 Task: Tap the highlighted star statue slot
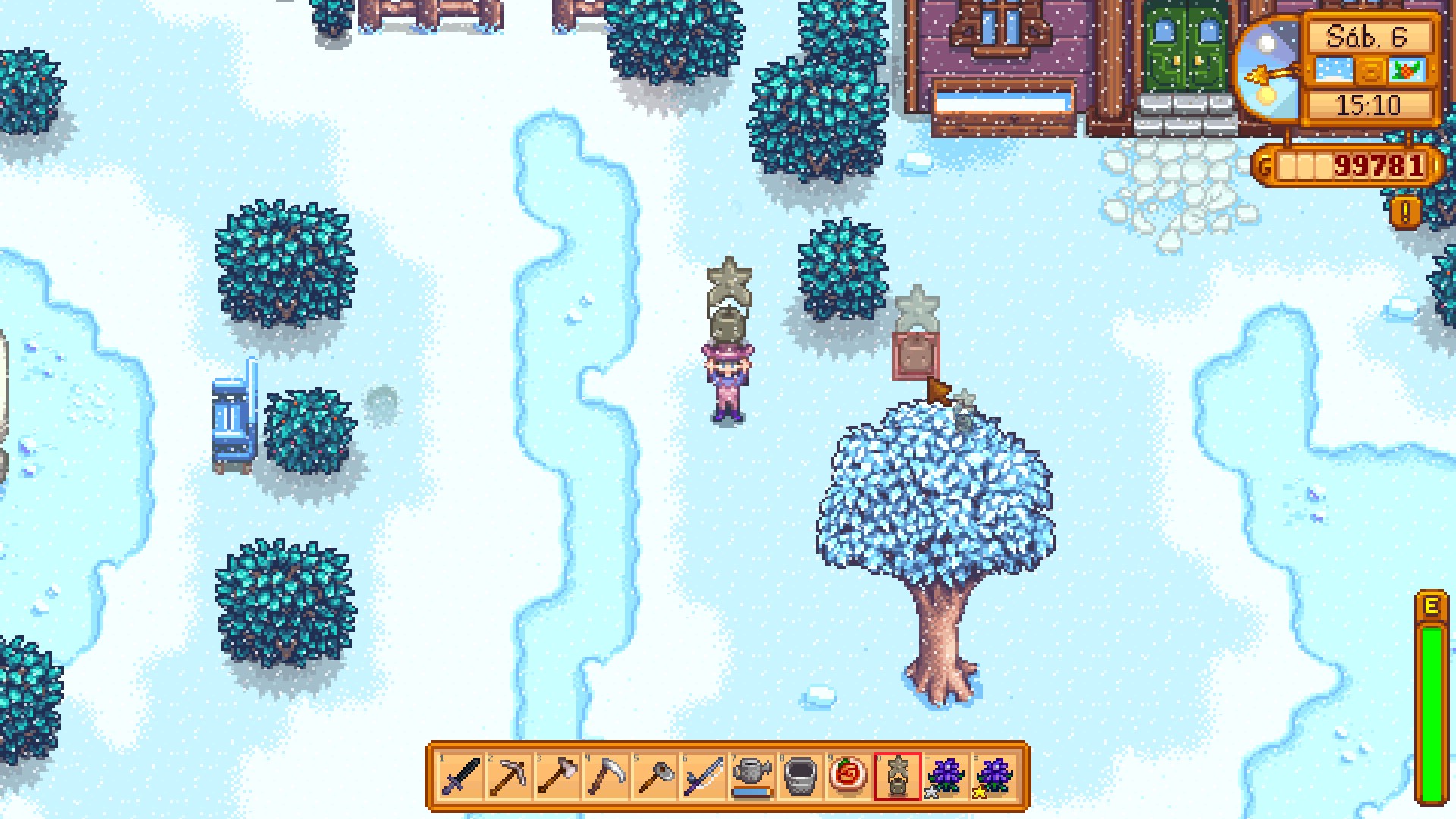pos(897,777)
